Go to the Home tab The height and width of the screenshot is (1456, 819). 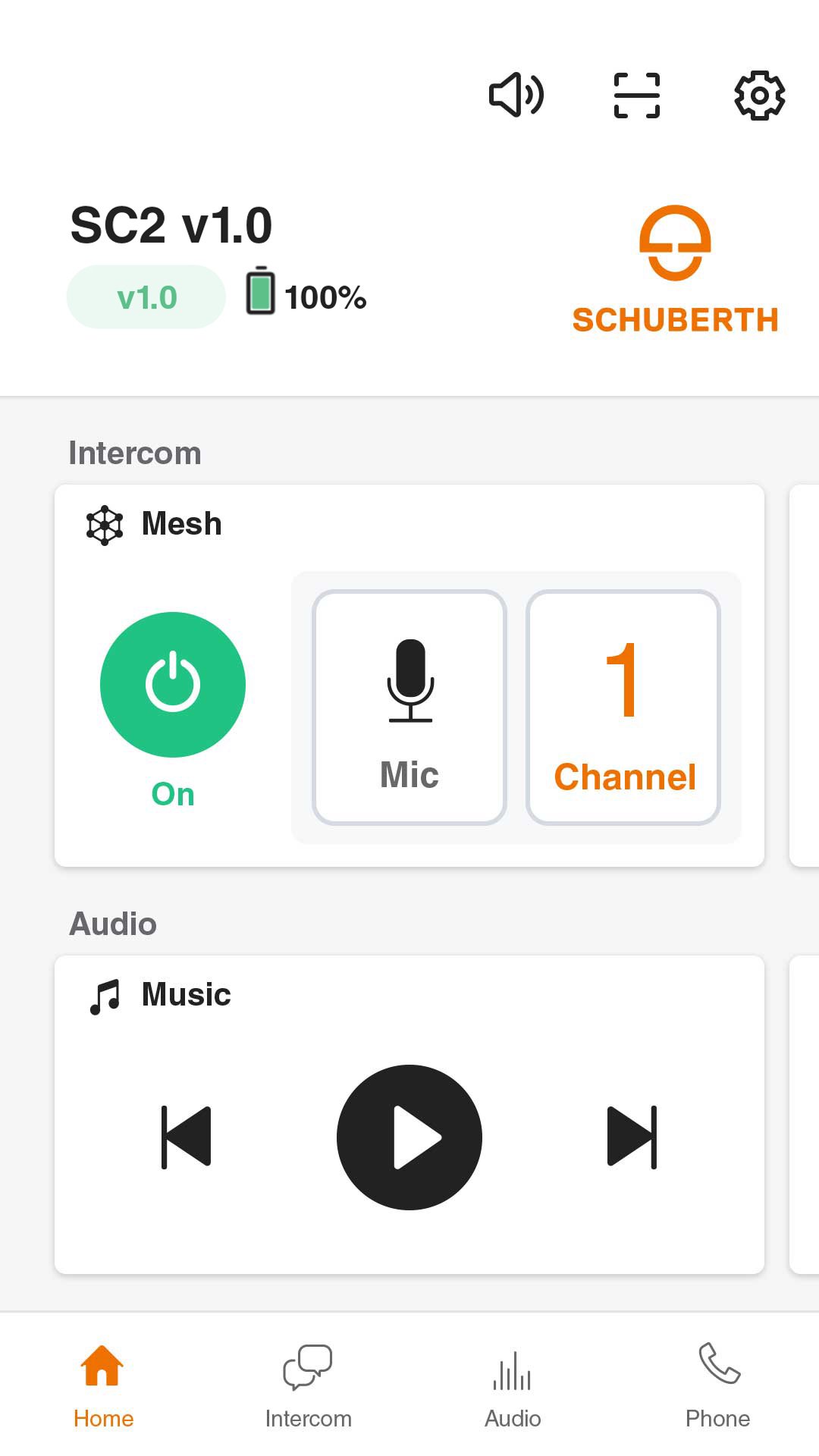click(103, 1386)
